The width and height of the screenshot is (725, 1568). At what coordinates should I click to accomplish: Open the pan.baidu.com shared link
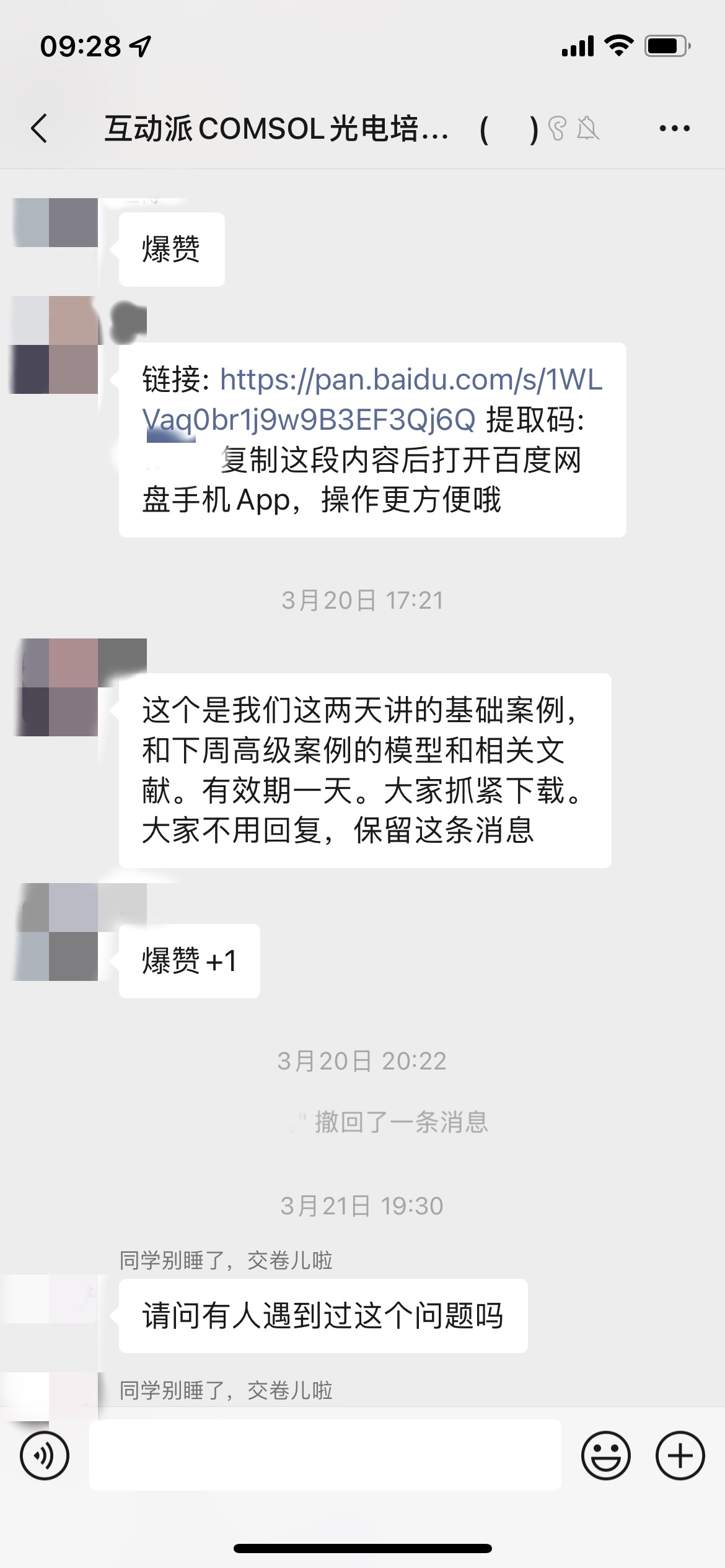372,399
